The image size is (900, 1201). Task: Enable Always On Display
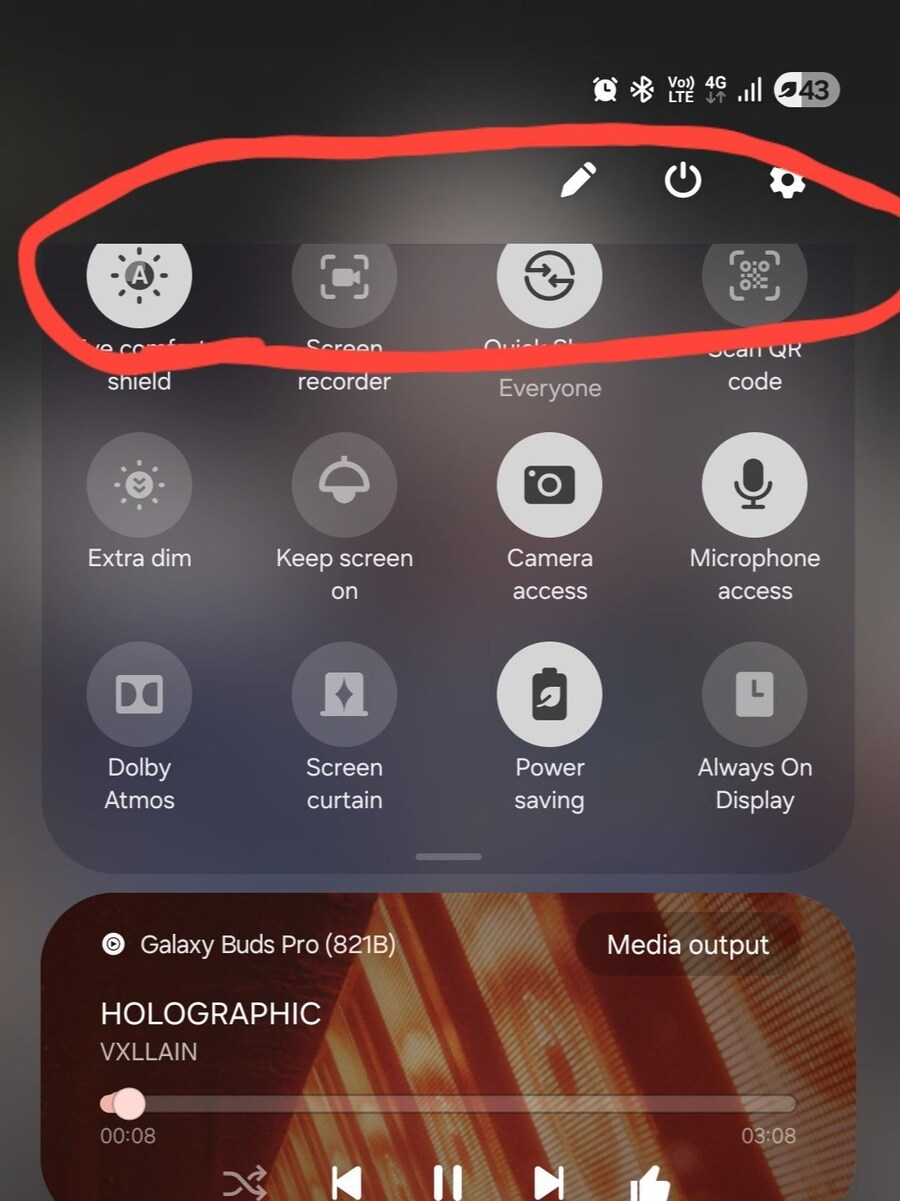(x=754, y=694)
